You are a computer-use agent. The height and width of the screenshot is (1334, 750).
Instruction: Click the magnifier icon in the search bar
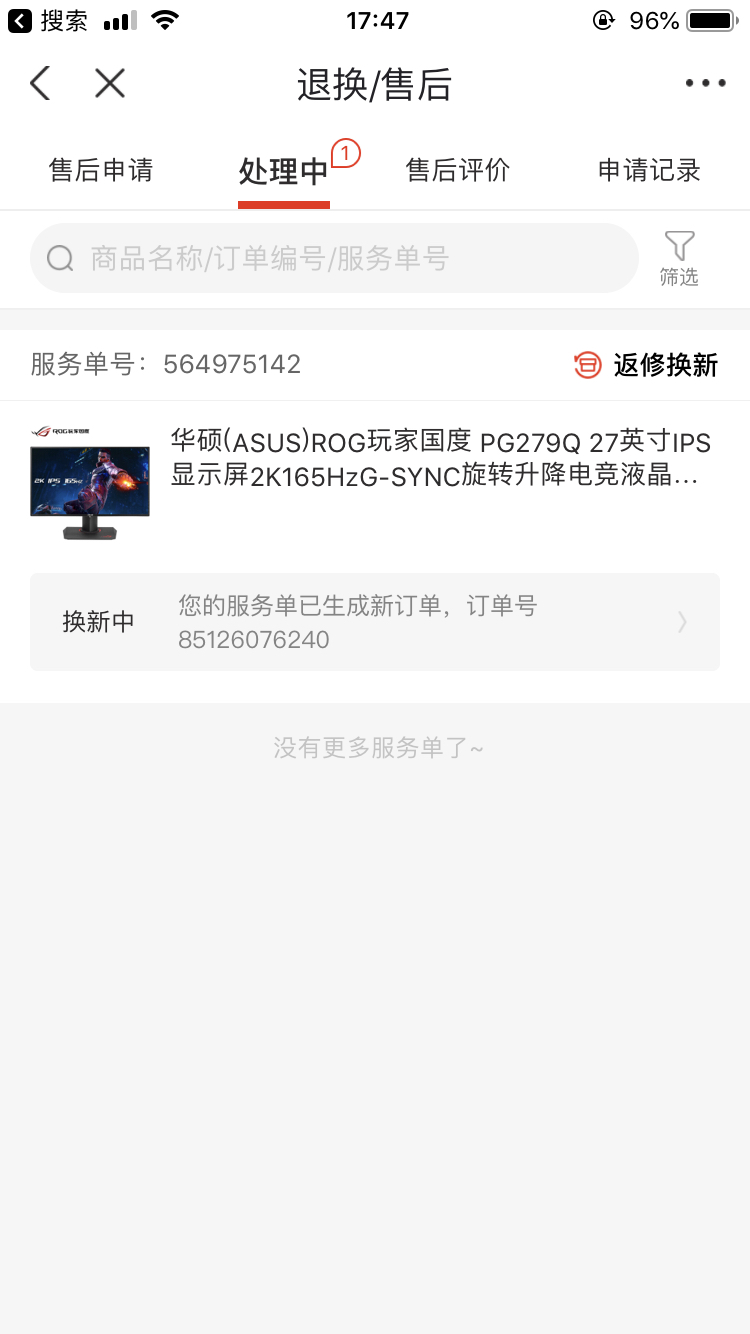[60, 258]
